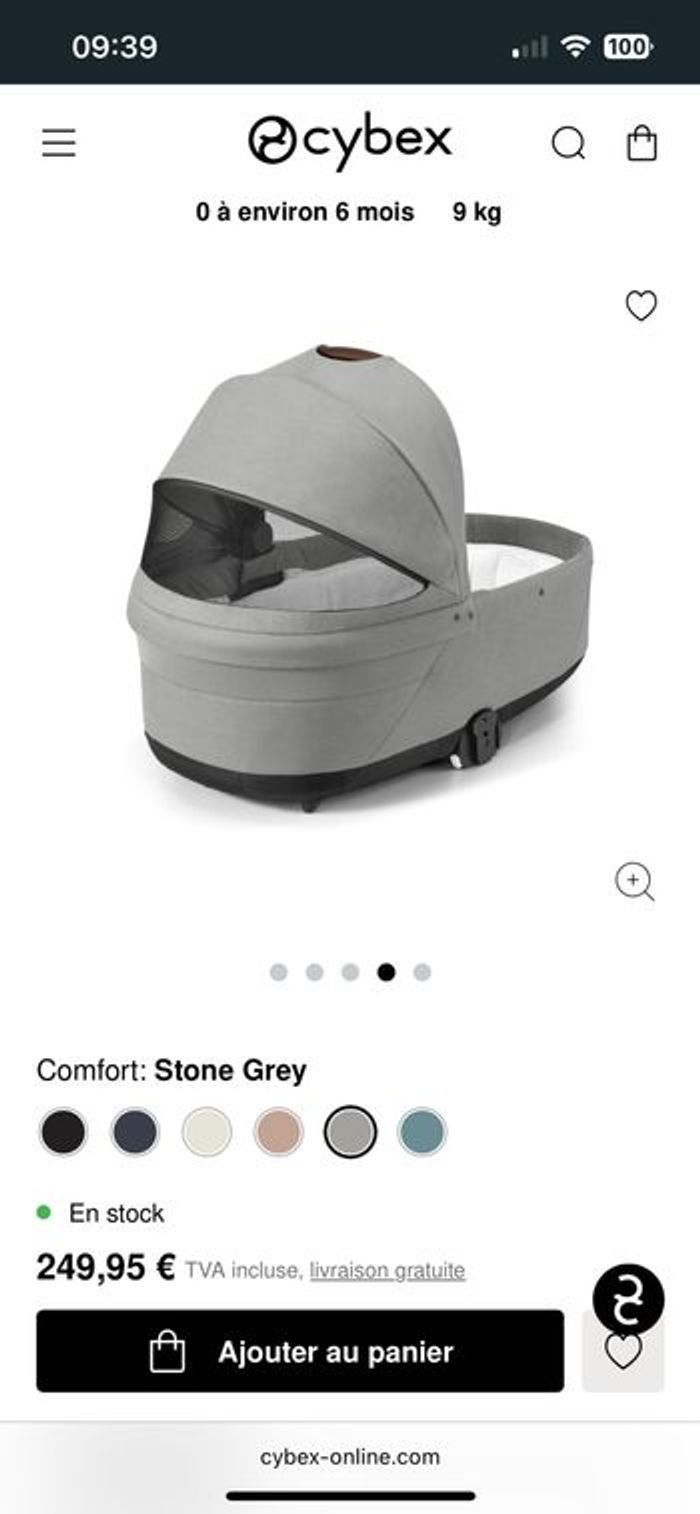The width and height of the screenshot is (700, 1514).
Task: Open the hamburger menu
Action: (59, 144)
